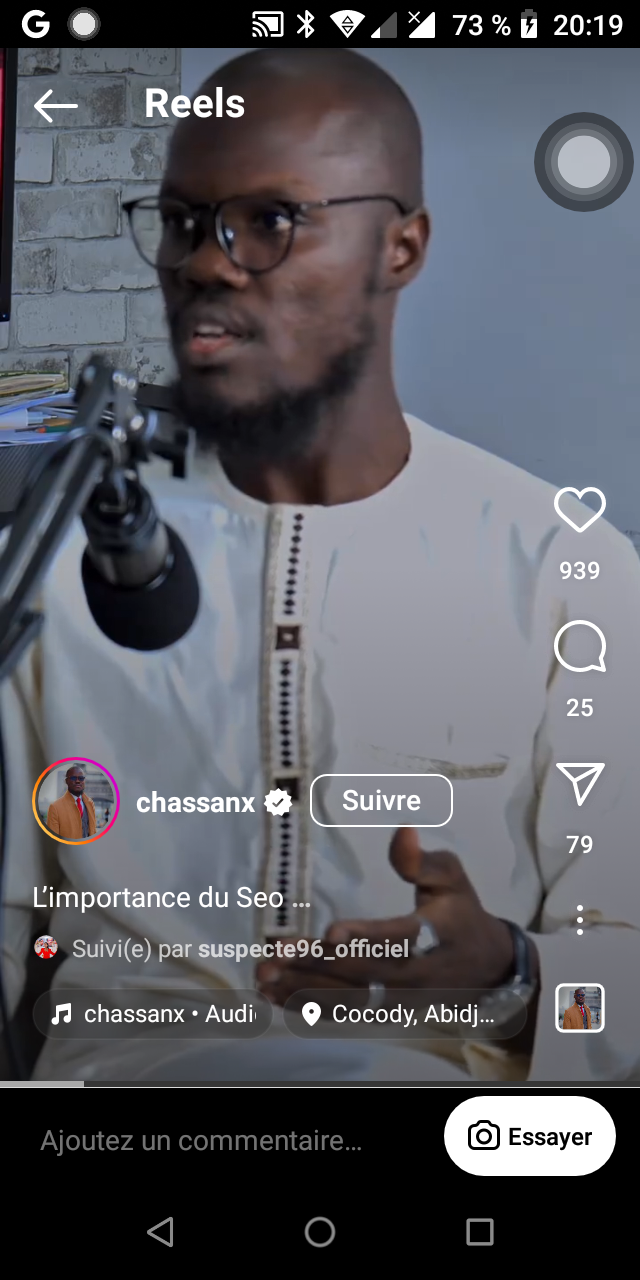Open the three-dot options menu
Viewport: 640px width, 1280px height.
point(580,920)
